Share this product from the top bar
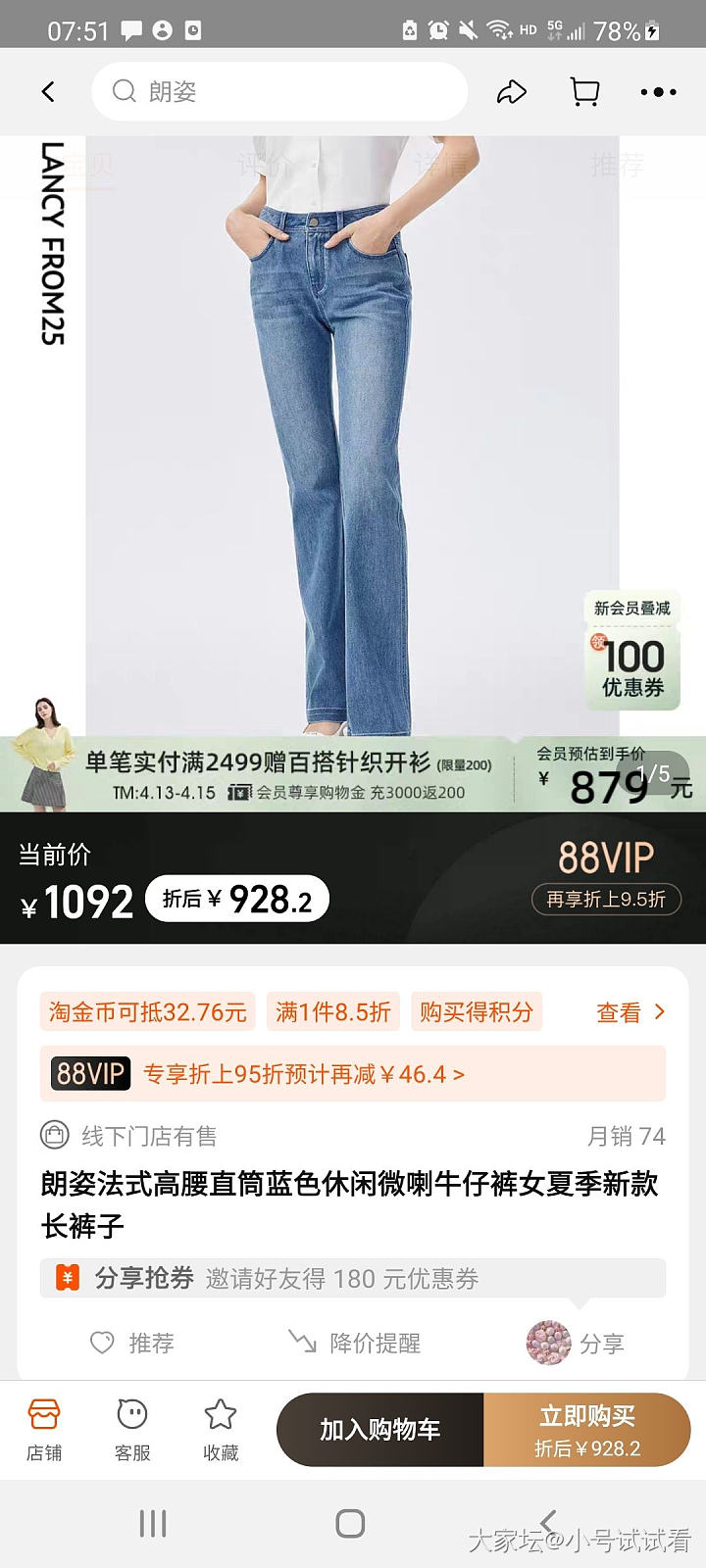 [512, 92]
